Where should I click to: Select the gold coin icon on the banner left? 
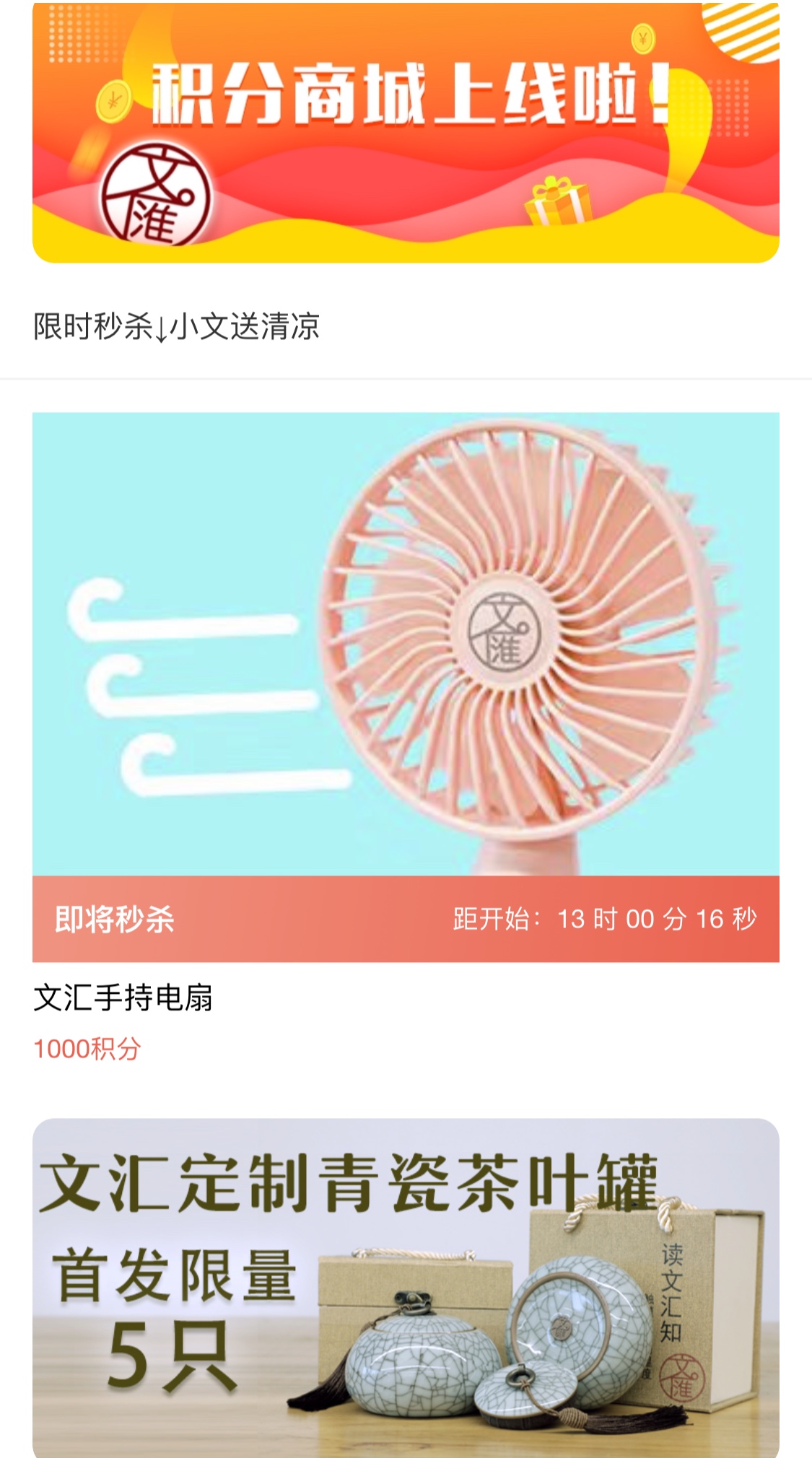[112, 100]
